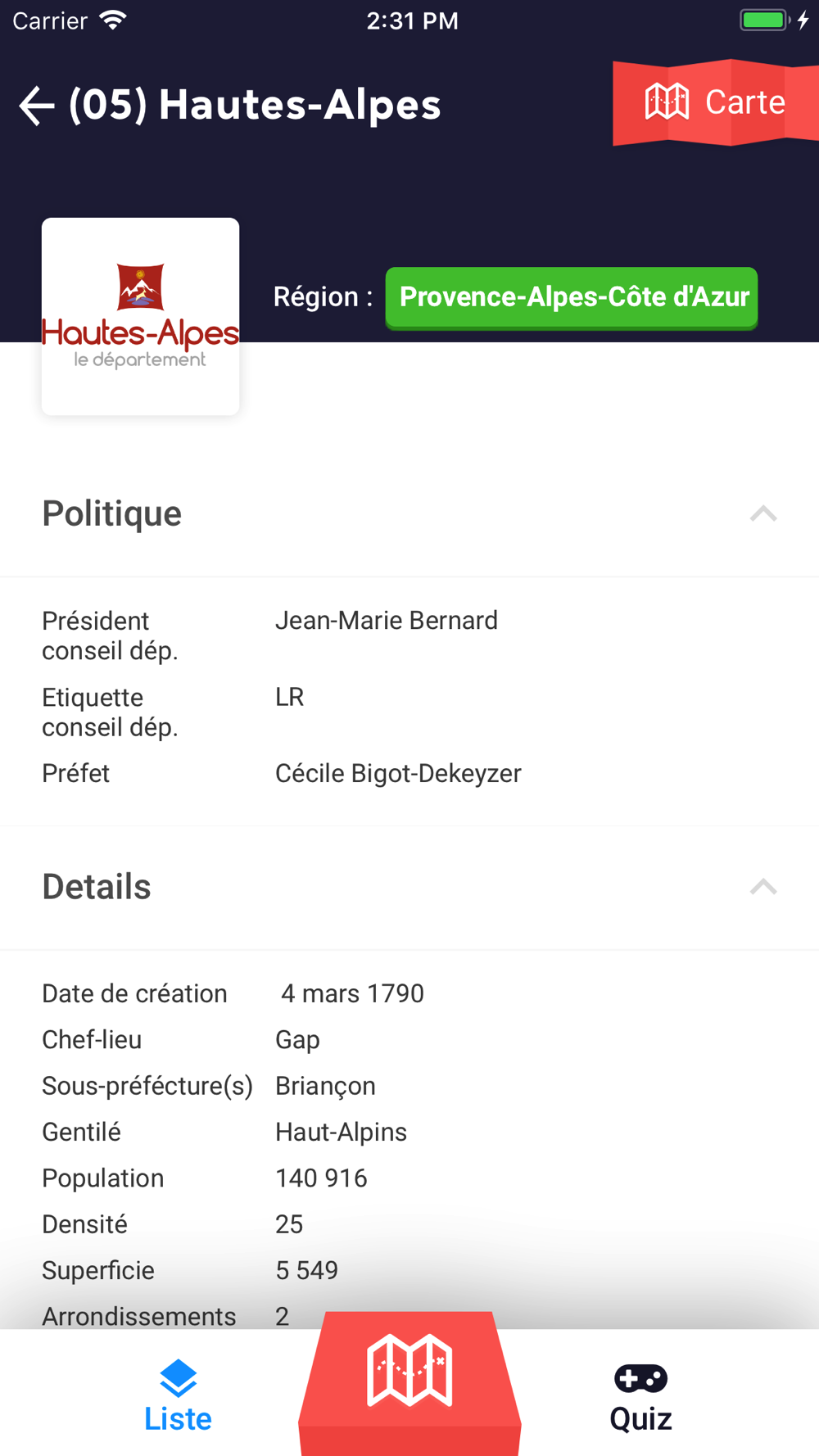819x1456 pixels.
Task: Switch to the Liste tab
Action: pyautogui.click(x=178, y=1395)
